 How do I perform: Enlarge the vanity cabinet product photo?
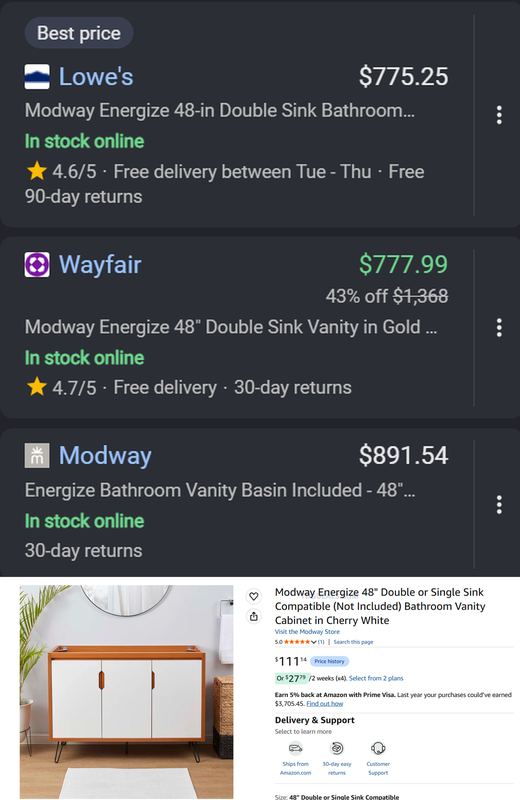[127, 691]
